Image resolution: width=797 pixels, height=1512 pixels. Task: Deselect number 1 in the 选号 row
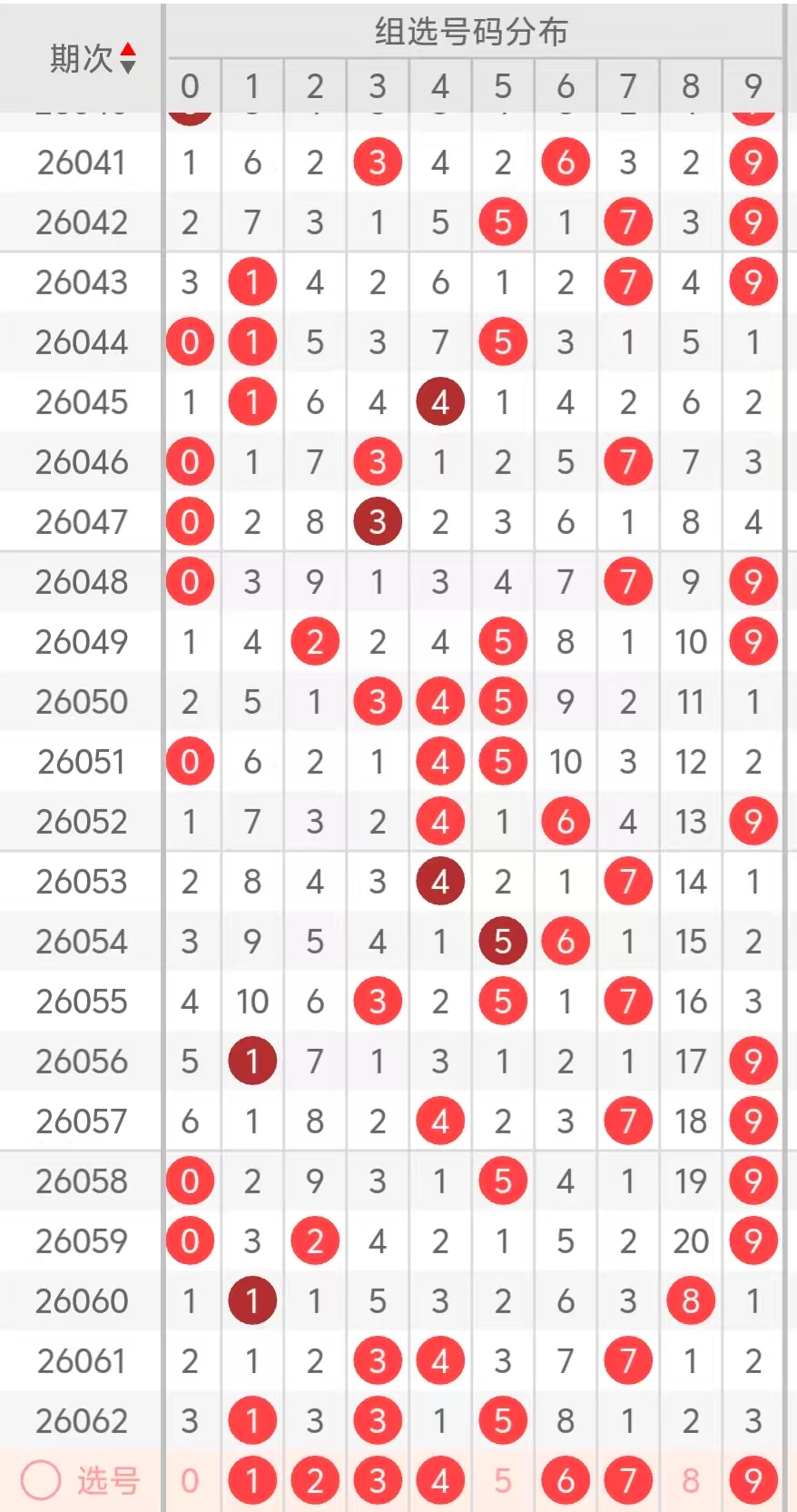pyautogui.click(x=252, y=1480)
